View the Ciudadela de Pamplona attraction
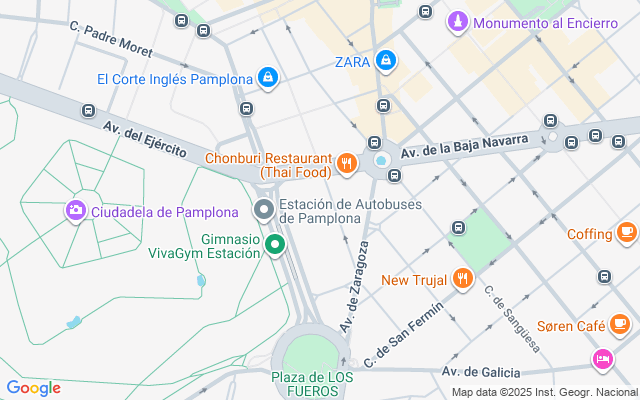 click(75, 211)
